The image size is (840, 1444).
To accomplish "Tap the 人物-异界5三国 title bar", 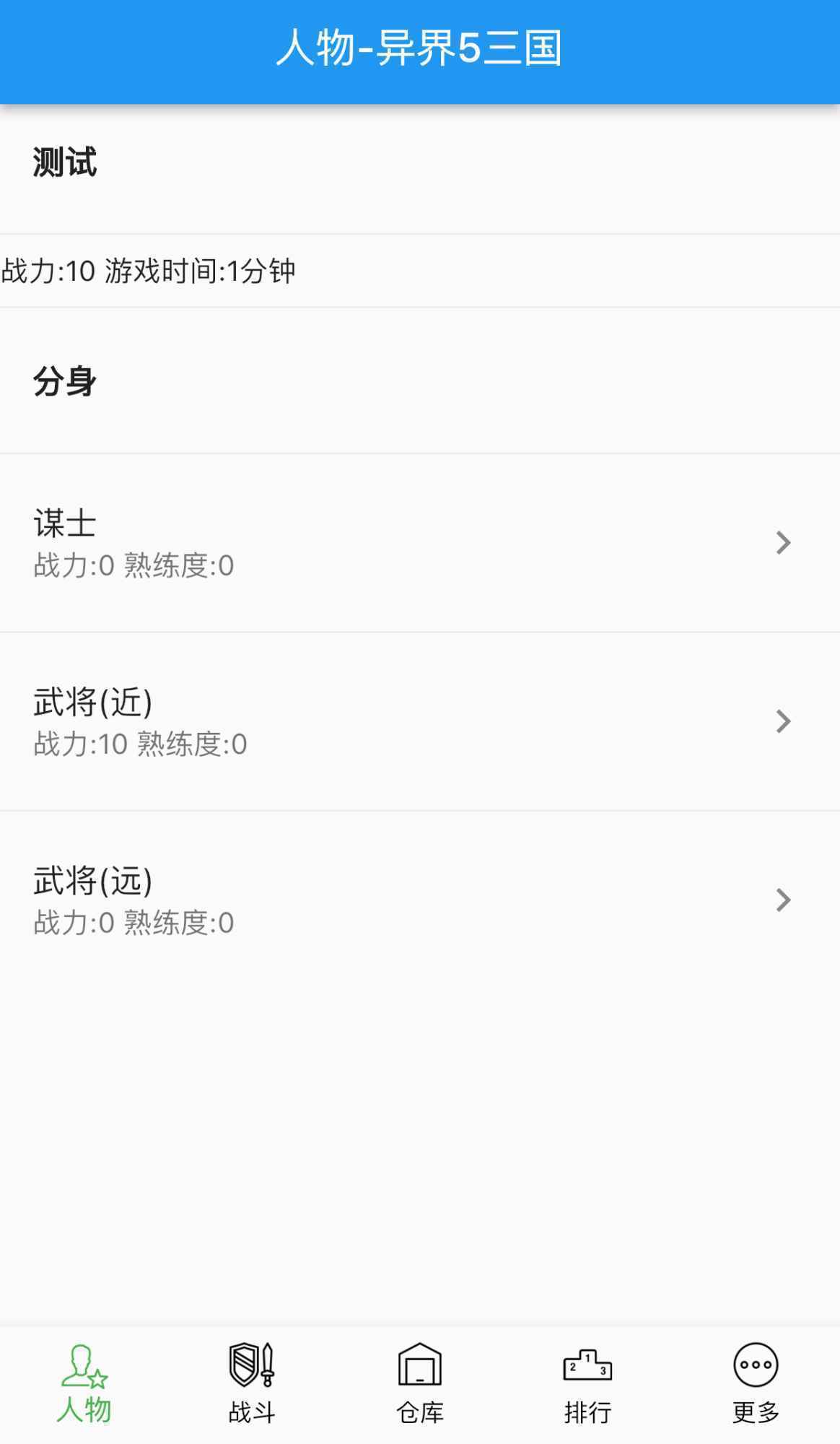I will (420, 49).
